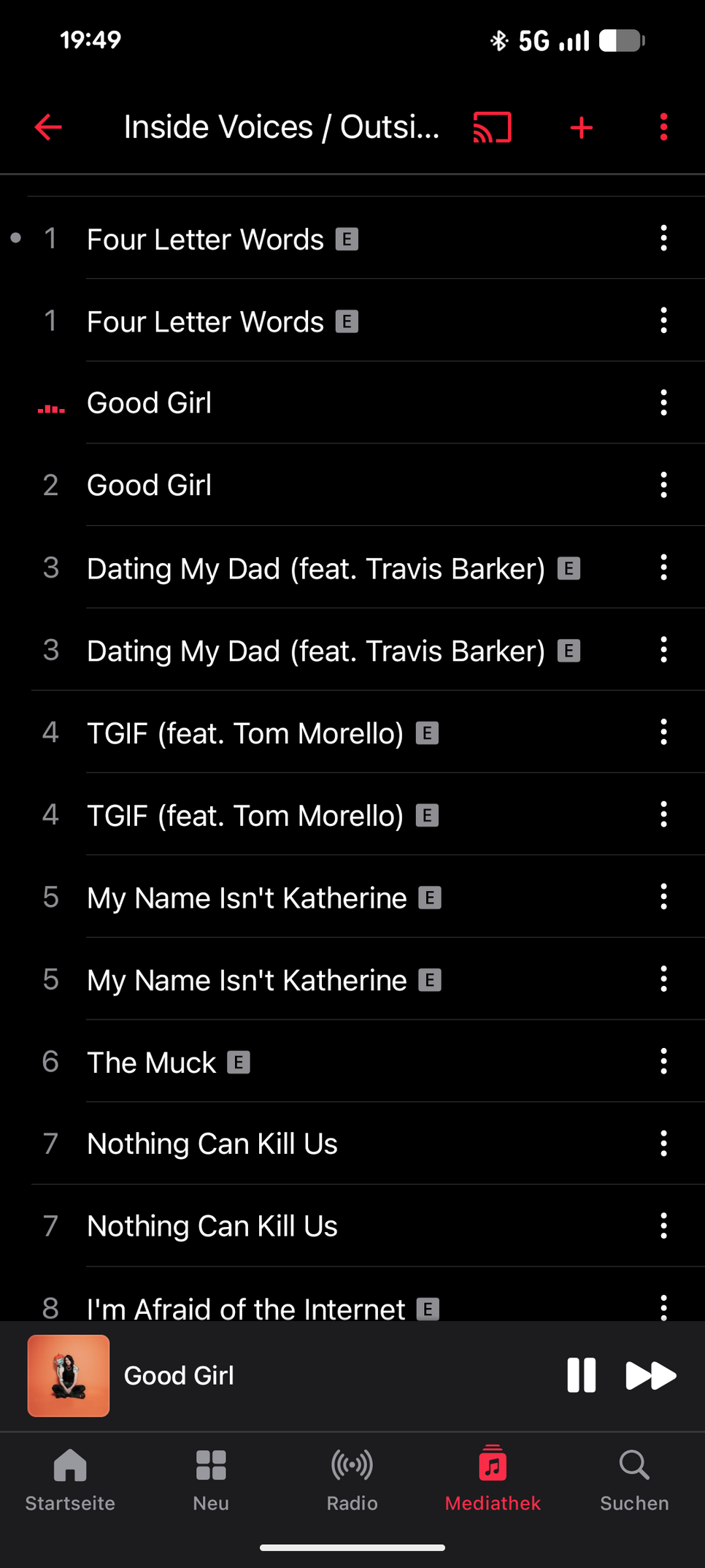Play The Muck
The height and width of the screenshot is (1568, 705).
point(152,1063)
